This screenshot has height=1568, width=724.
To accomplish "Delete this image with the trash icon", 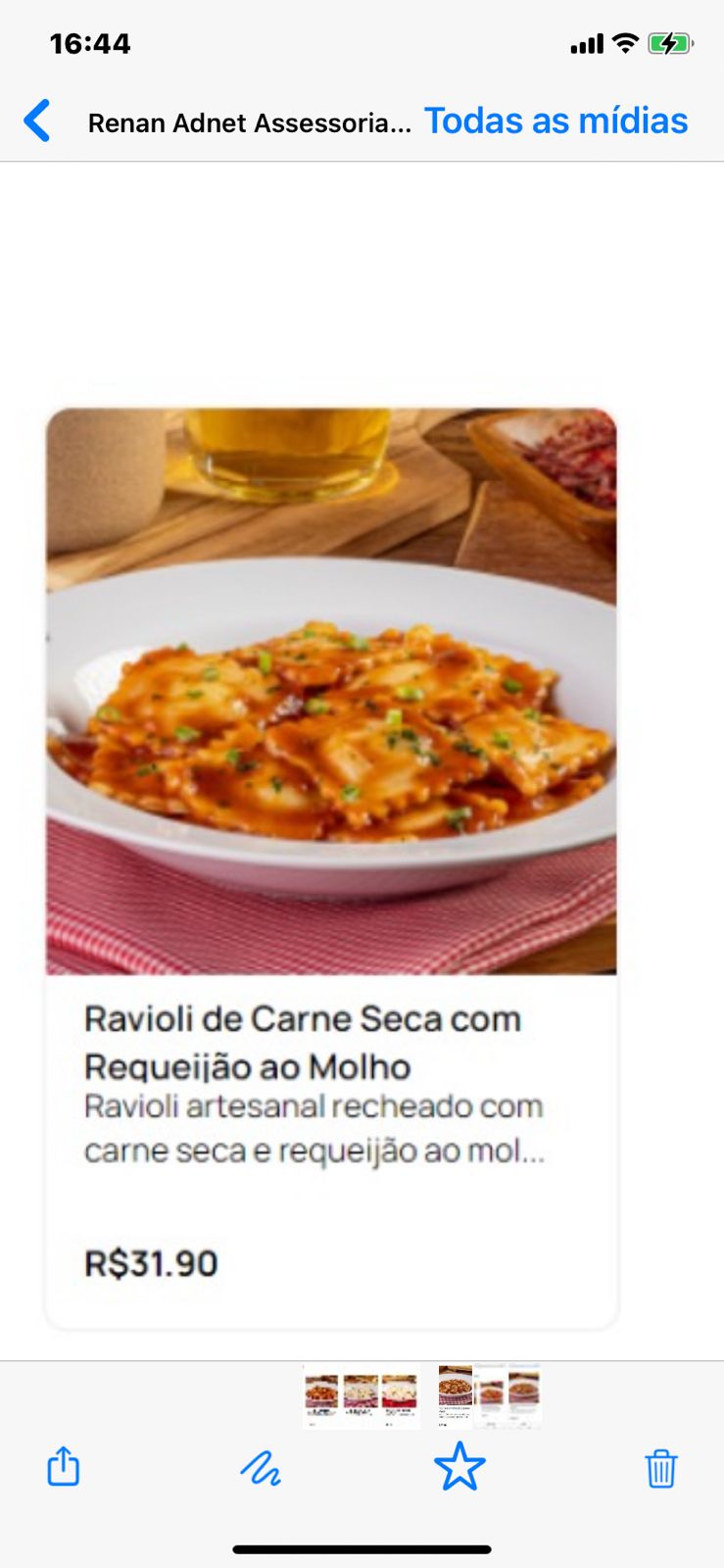I will (x=660, y=1468).
